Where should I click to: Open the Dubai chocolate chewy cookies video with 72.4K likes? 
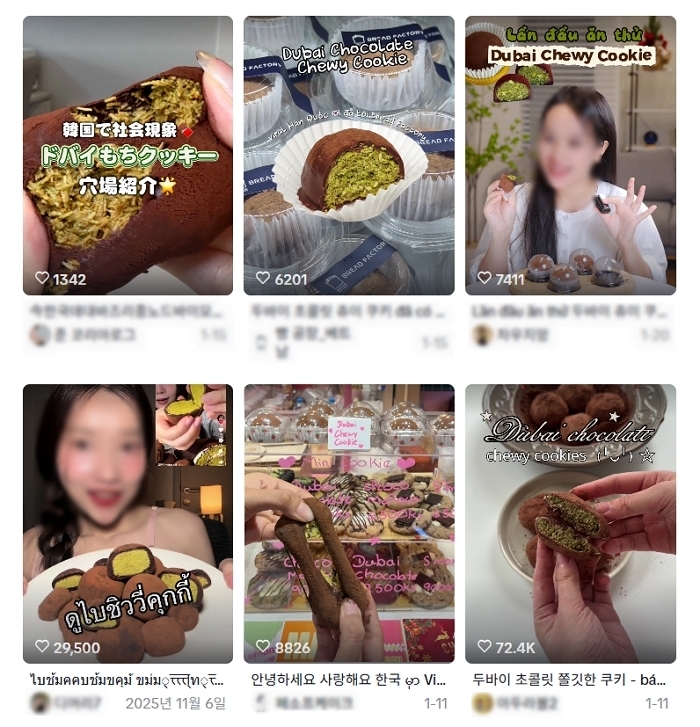(570, 524)
